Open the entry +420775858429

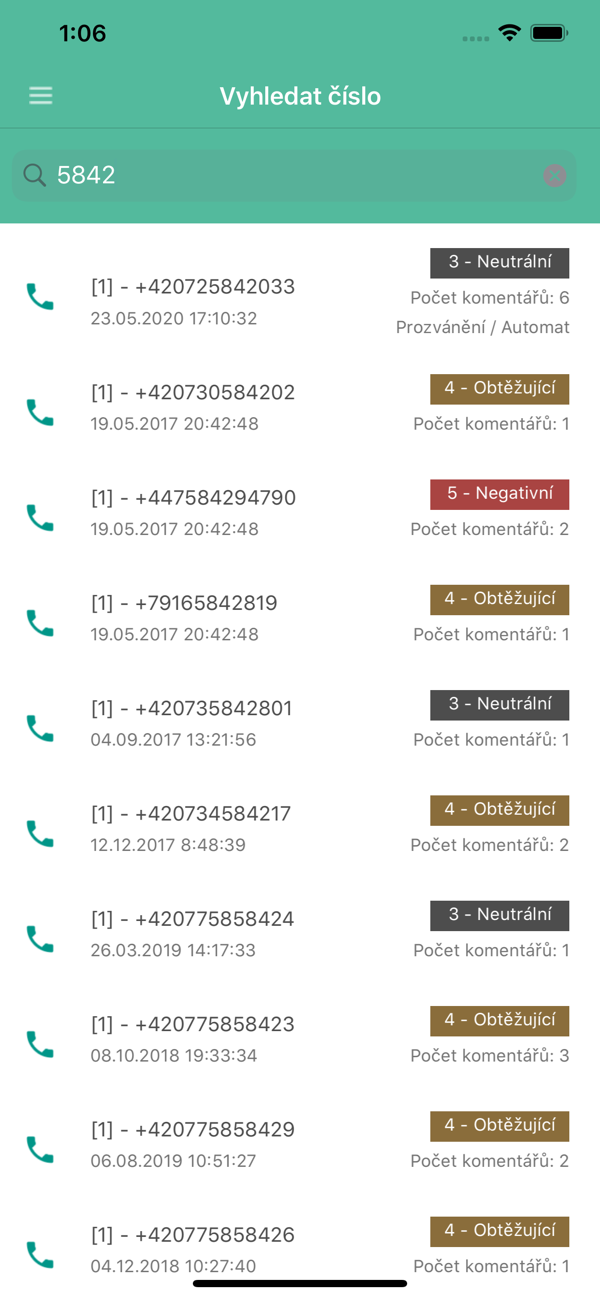300,1143
